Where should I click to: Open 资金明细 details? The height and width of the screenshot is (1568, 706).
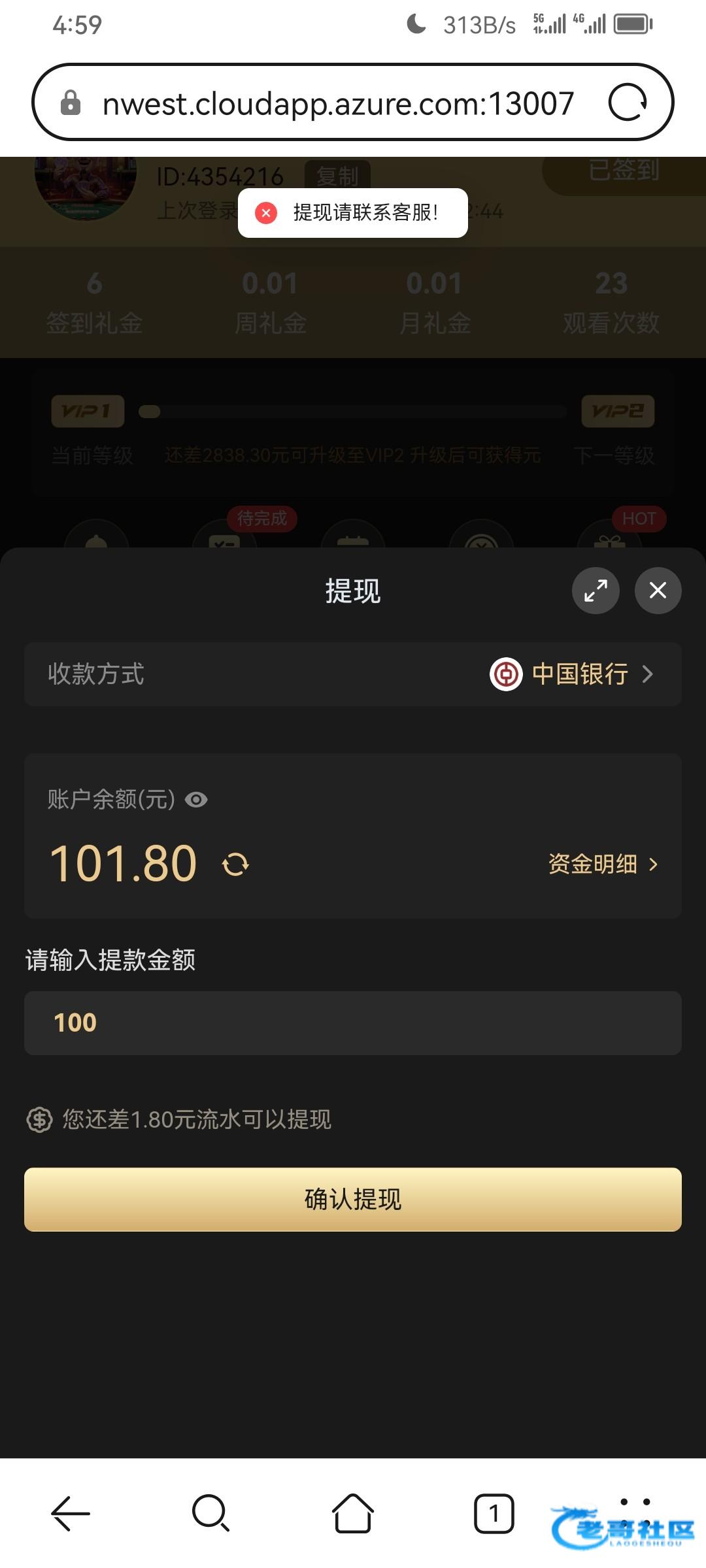click(x=603, y=864)
